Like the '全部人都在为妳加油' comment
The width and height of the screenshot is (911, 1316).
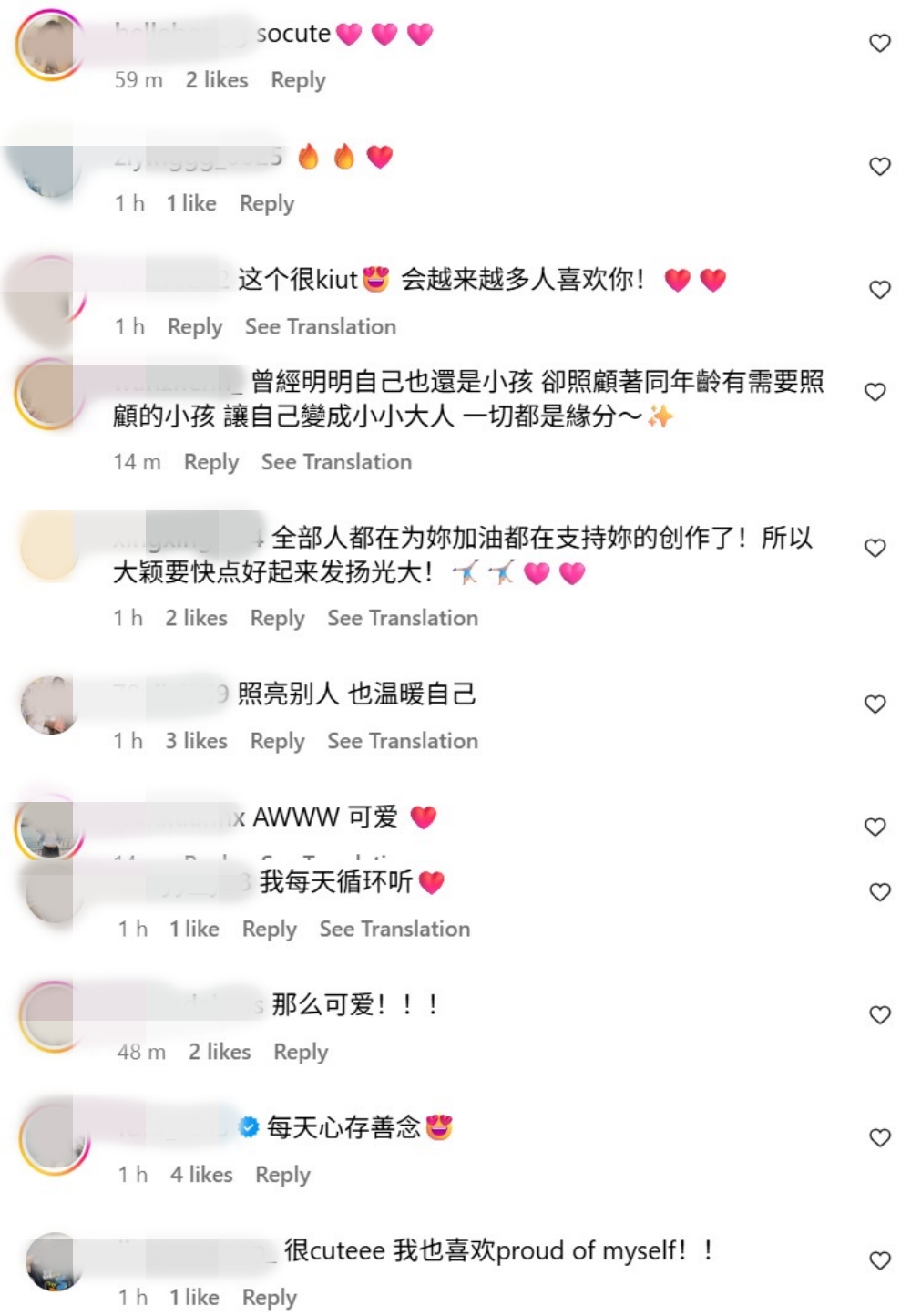pyautogui.click(x=875, y=548)
